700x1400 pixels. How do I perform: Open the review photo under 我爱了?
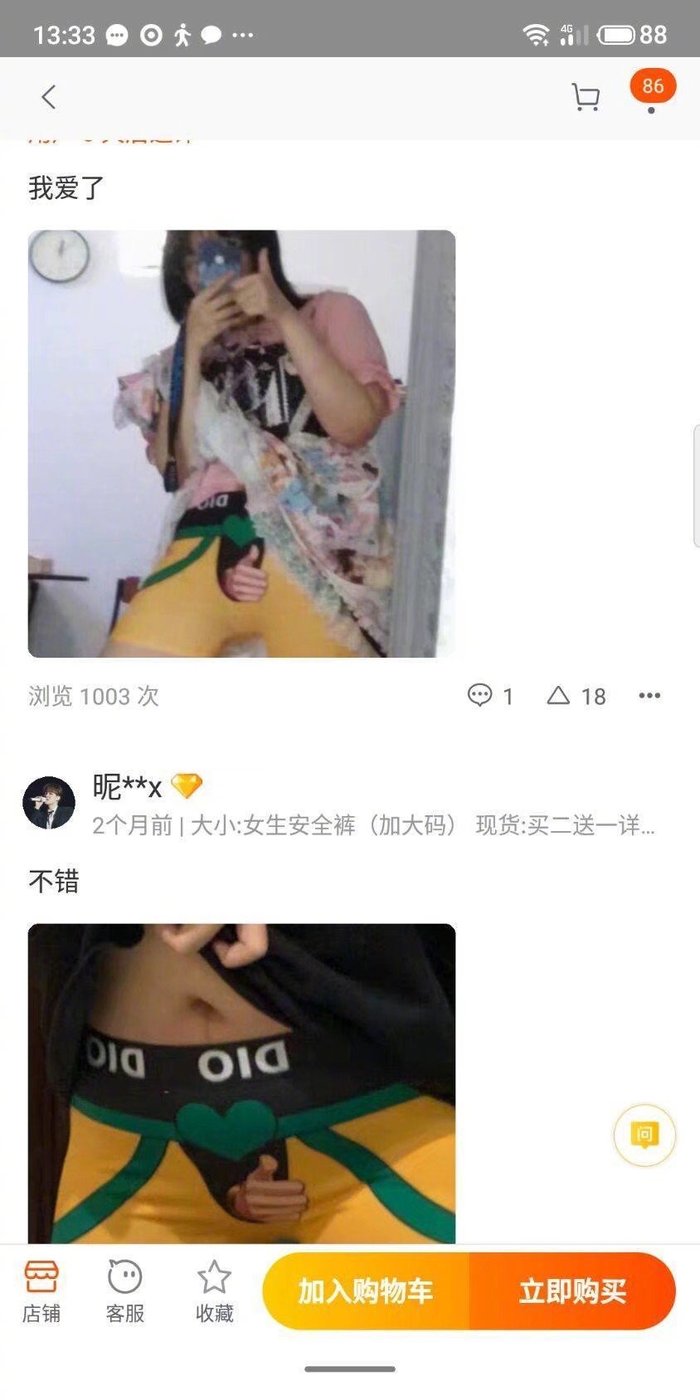click(x=241, y=443)
